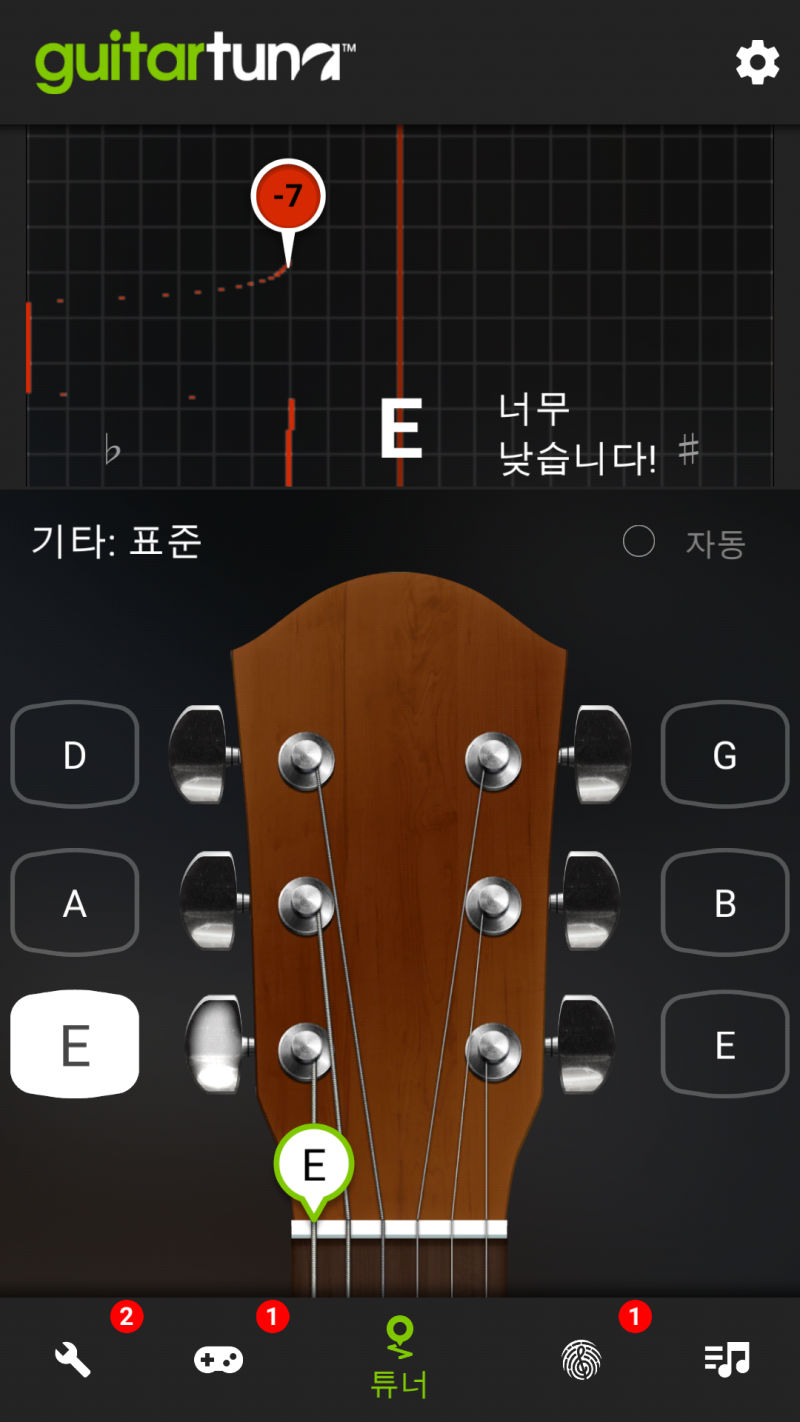Click the sharp symbol on the tuning graph
The width and height of the screenshot is (800, 1422).
[688, 452]
